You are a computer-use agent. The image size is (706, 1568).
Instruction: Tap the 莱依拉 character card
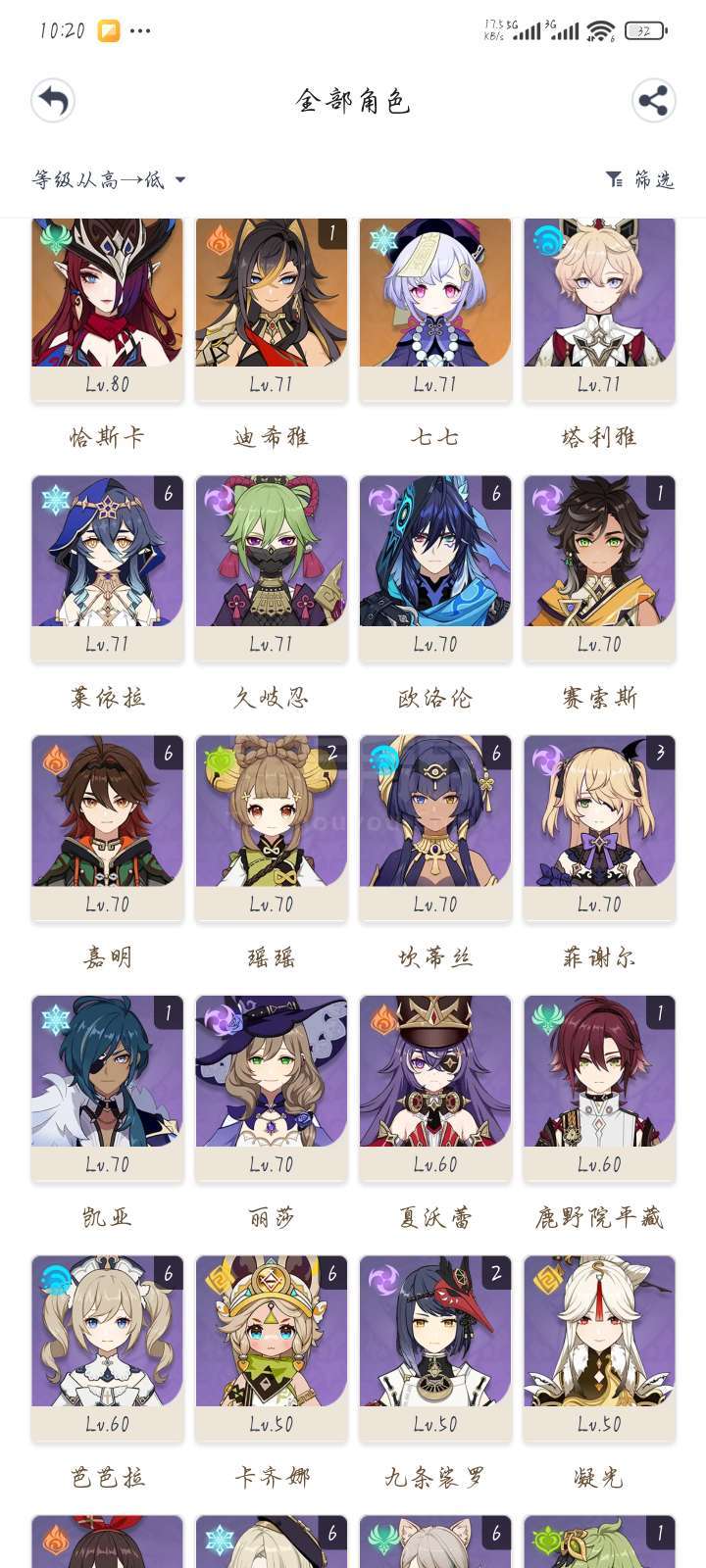tap(107, 568)
